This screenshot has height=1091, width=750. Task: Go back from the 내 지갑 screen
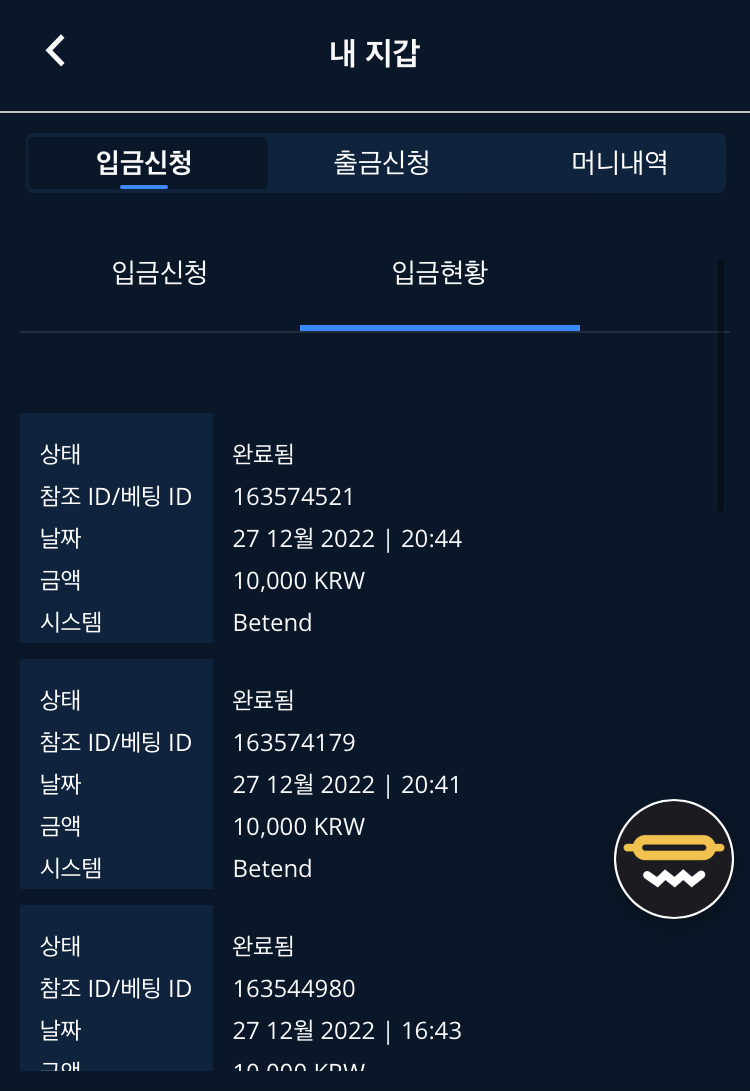(56, 51)
